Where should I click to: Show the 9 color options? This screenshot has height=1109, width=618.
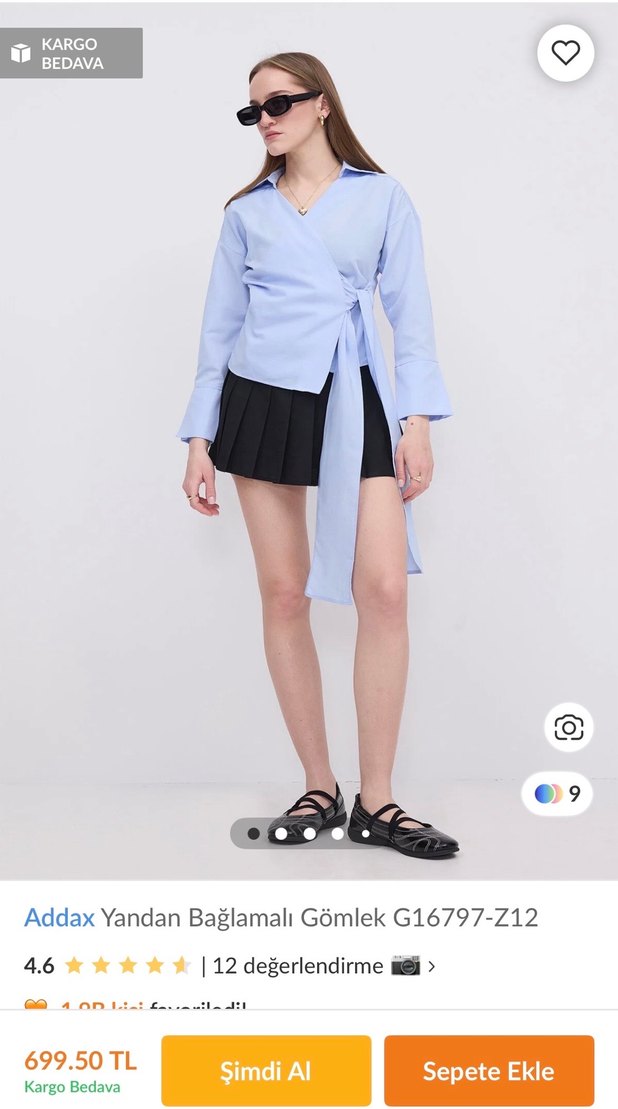[557, 794]
